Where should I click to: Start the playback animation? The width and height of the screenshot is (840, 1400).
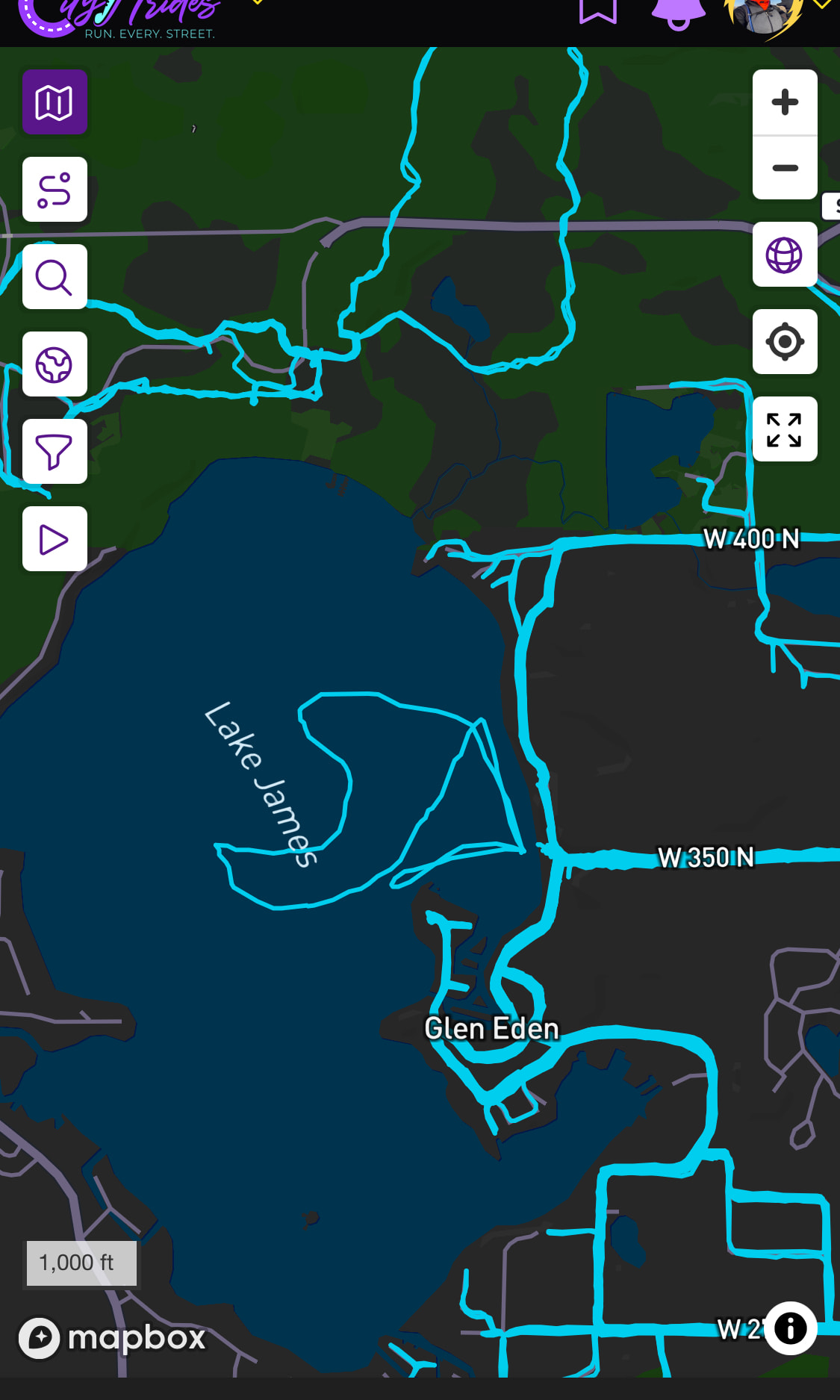(55, 539)
